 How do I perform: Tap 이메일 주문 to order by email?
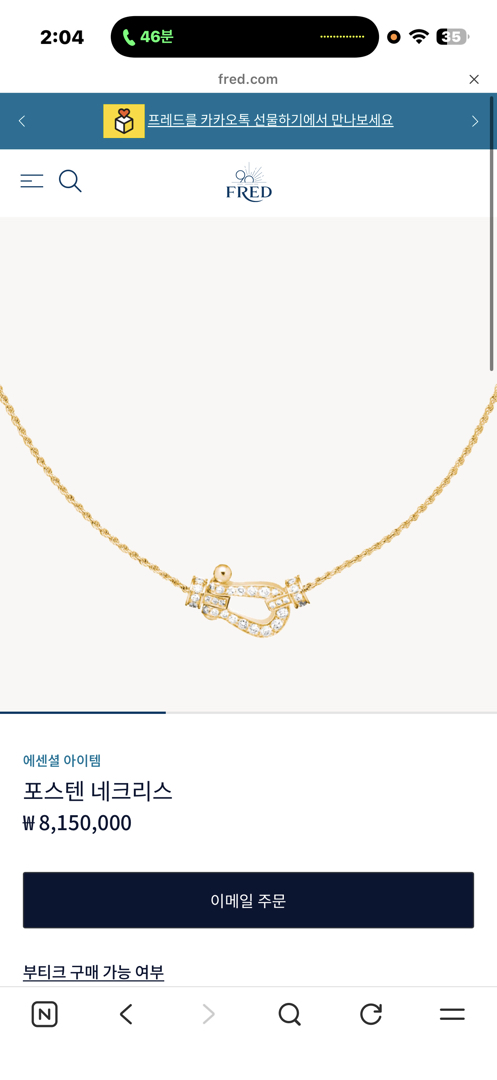click(248, 900)
